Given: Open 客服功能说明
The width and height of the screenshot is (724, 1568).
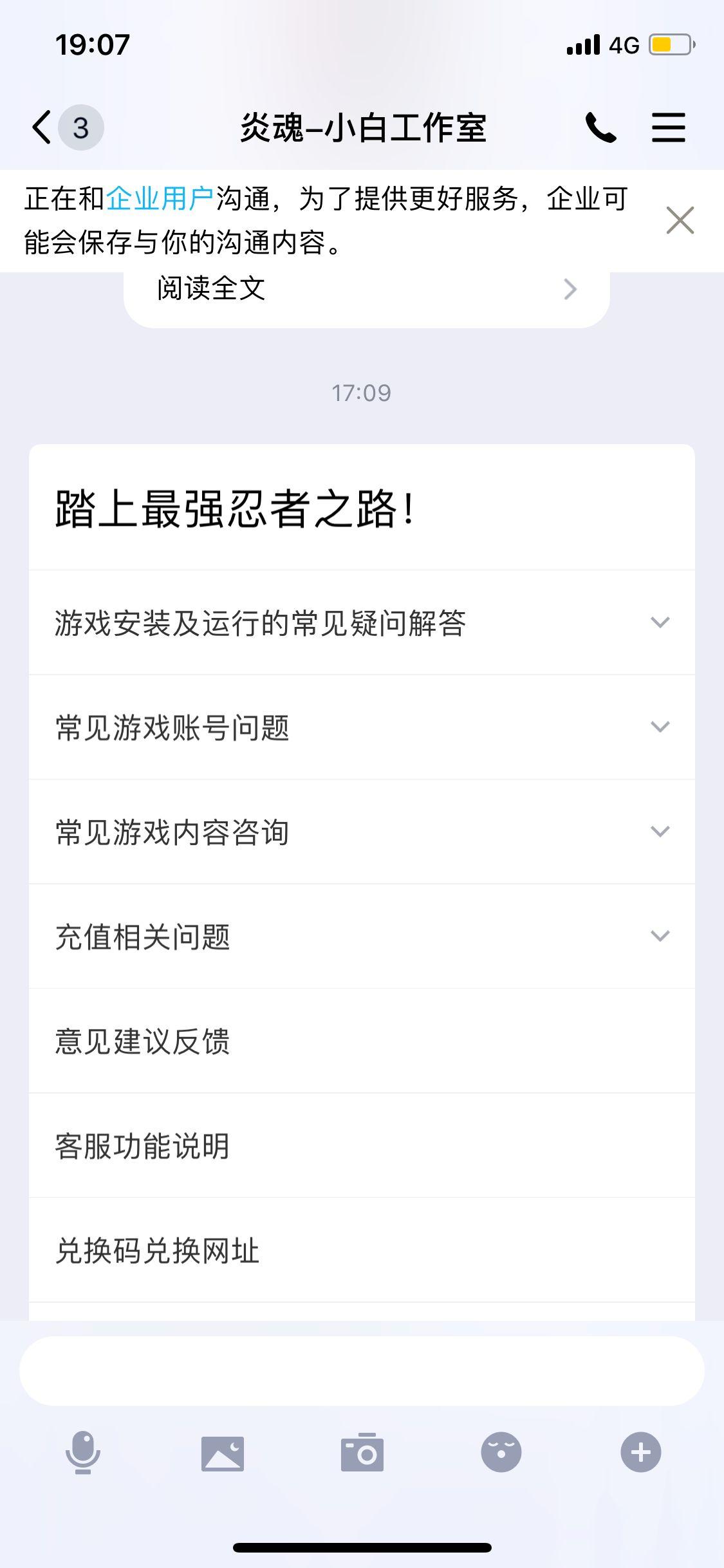Looking at the screenshot, I should [x=362, y=1146].
